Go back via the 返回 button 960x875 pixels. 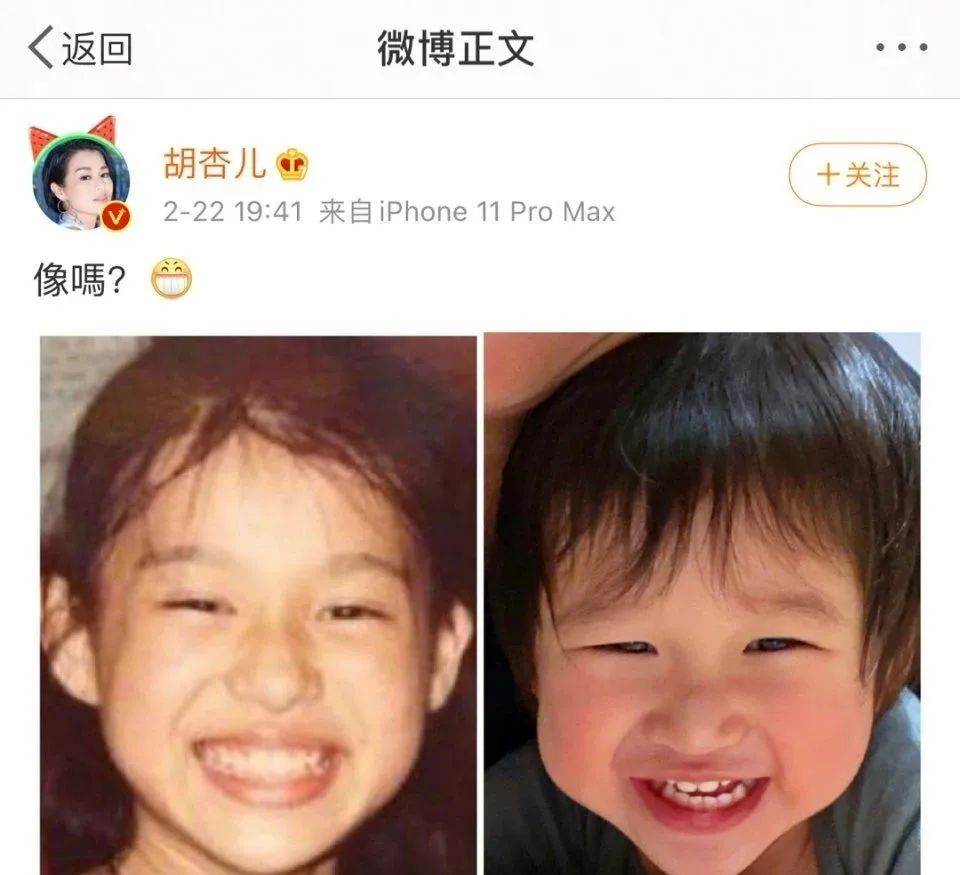[80, 48]
